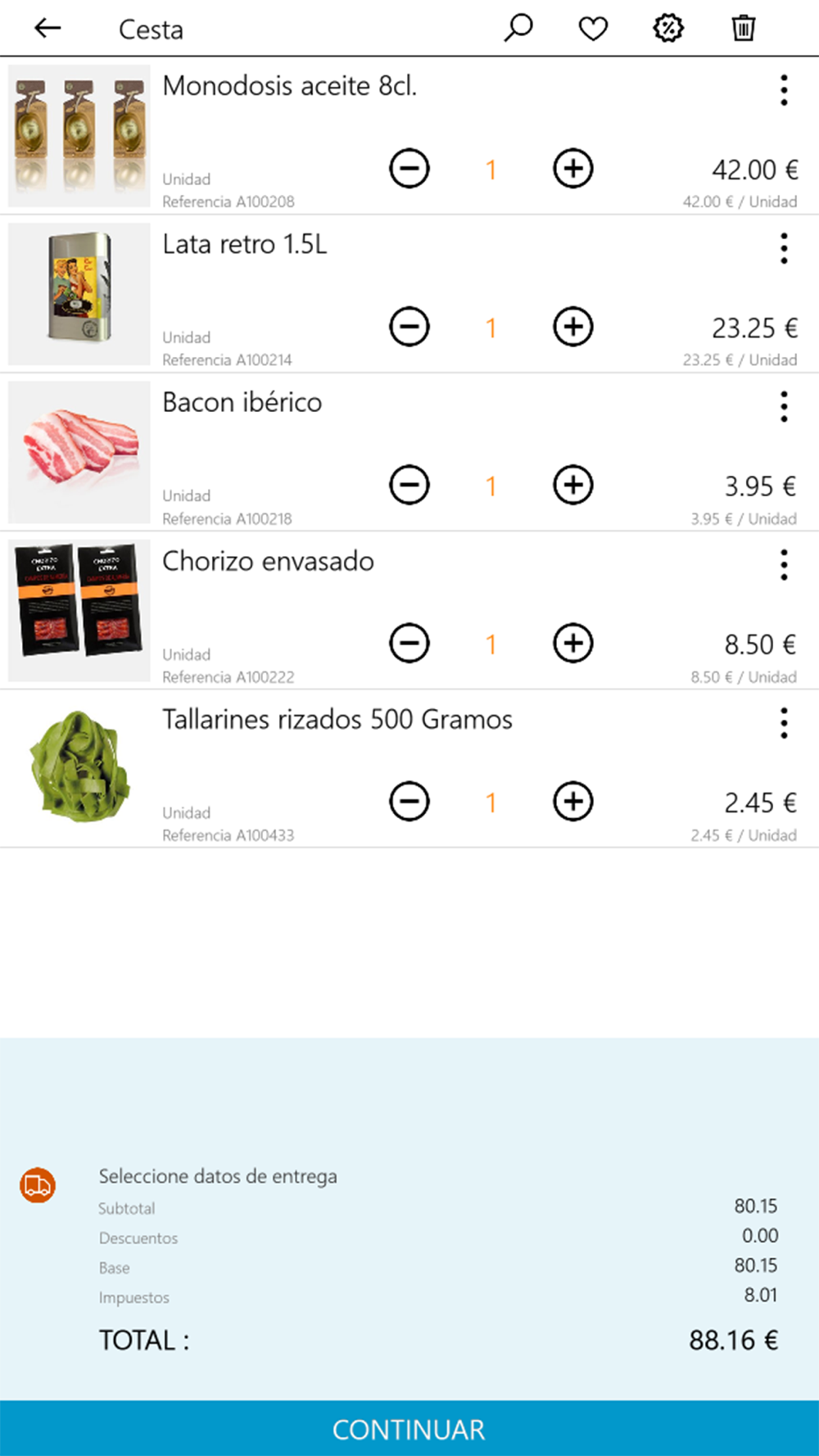Open options menu for Chorizo envasado
The image size is (819, 1456).
pyautogui.click(x=784, y=565)
